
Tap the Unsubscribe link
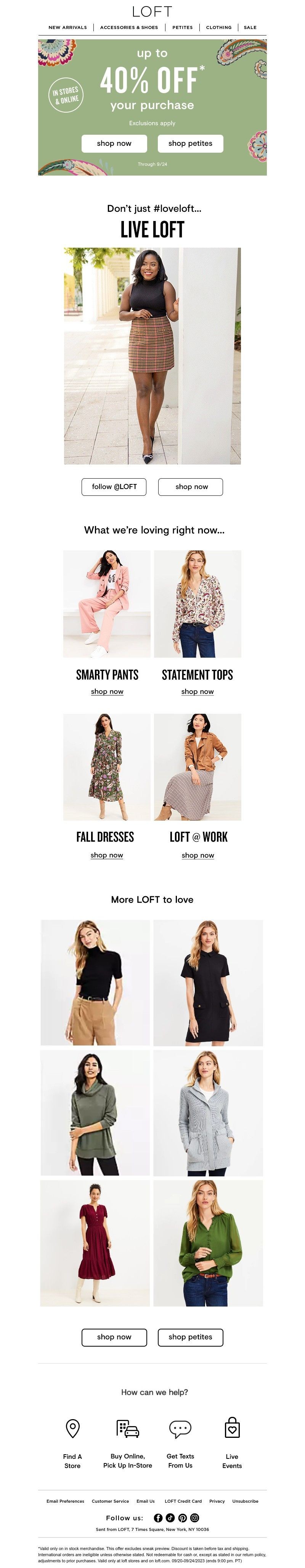pyautogui.click(x=246, y=1501)
